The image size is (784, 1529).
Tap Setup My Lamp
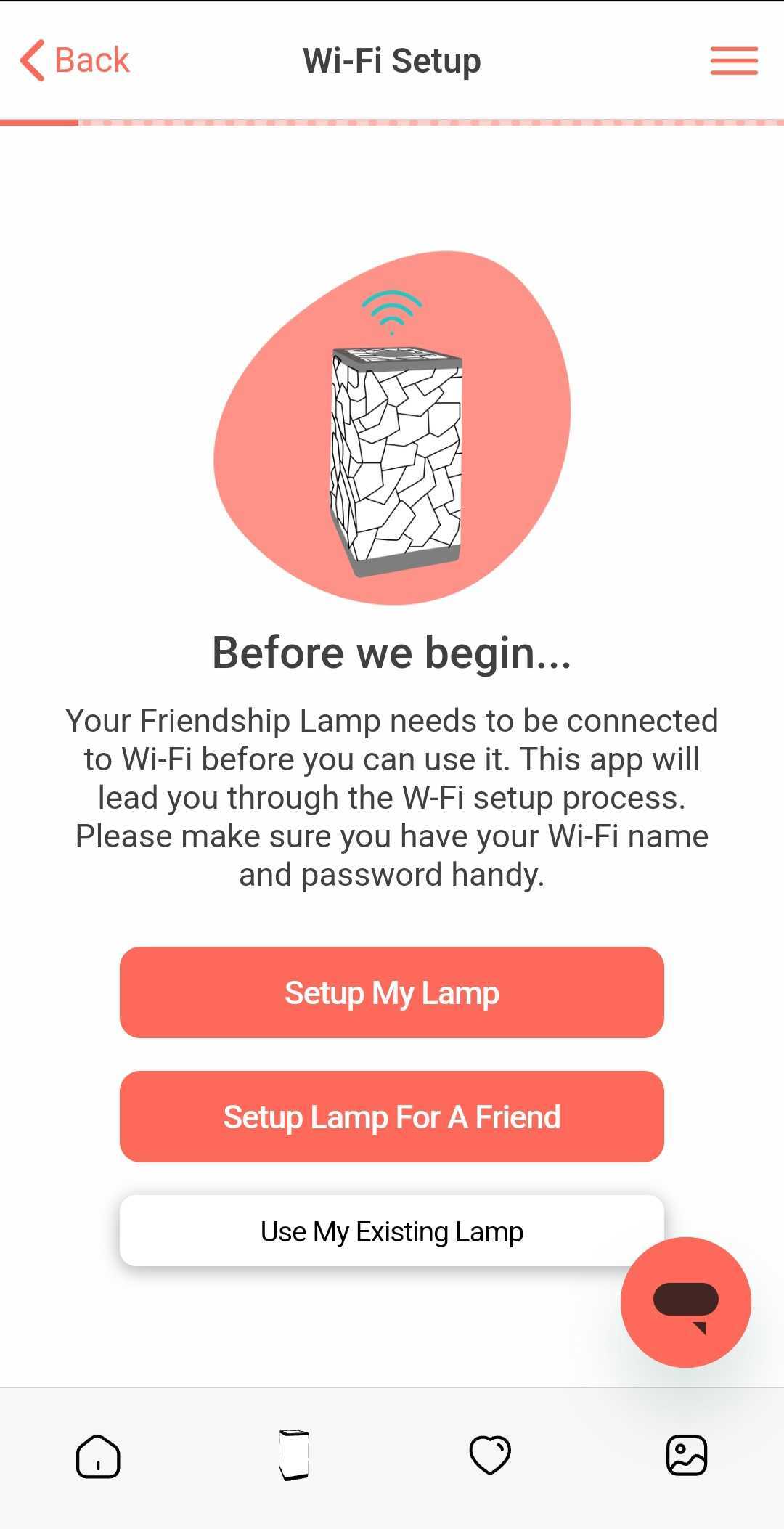click(x=392, y=992)
